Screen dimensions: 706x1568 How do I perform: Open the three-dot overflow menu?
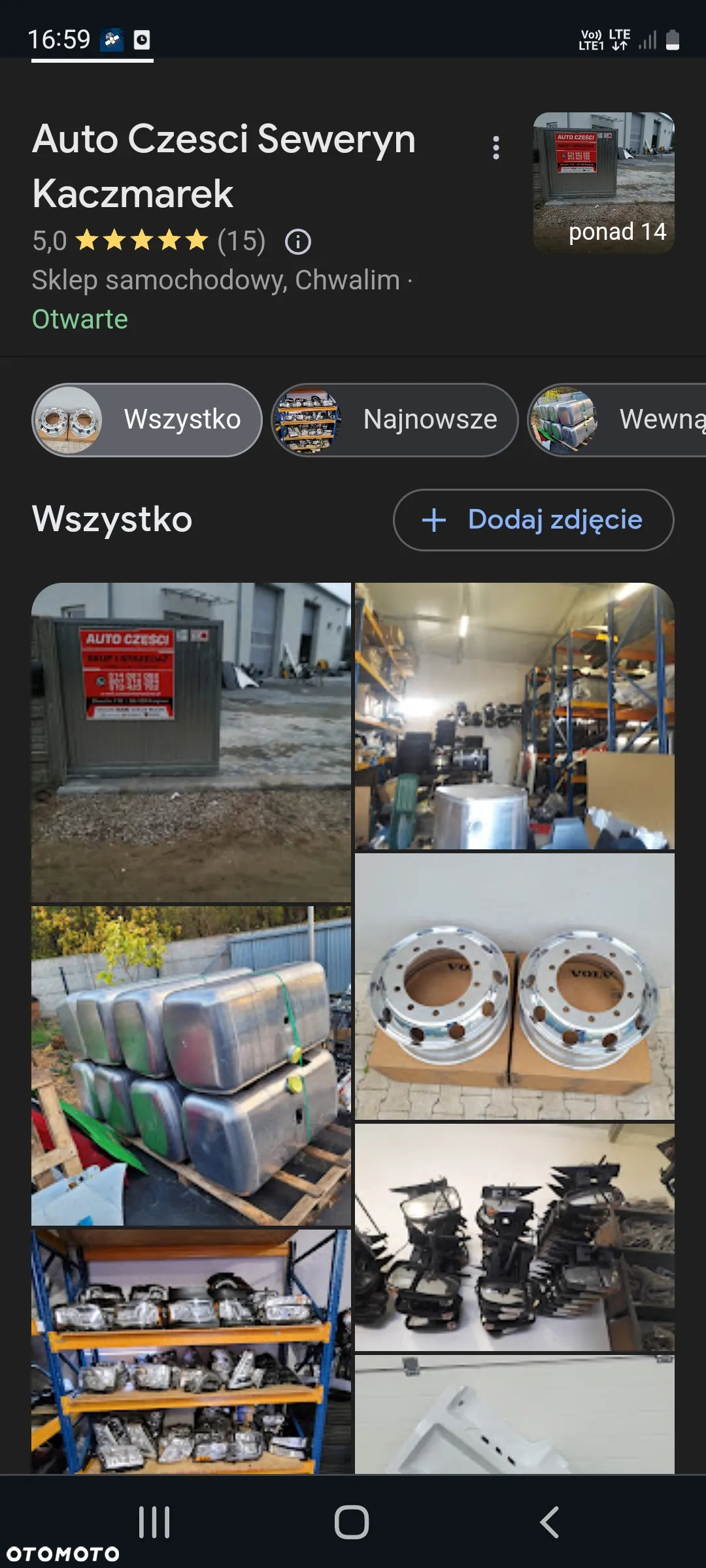tap(496, 148)
